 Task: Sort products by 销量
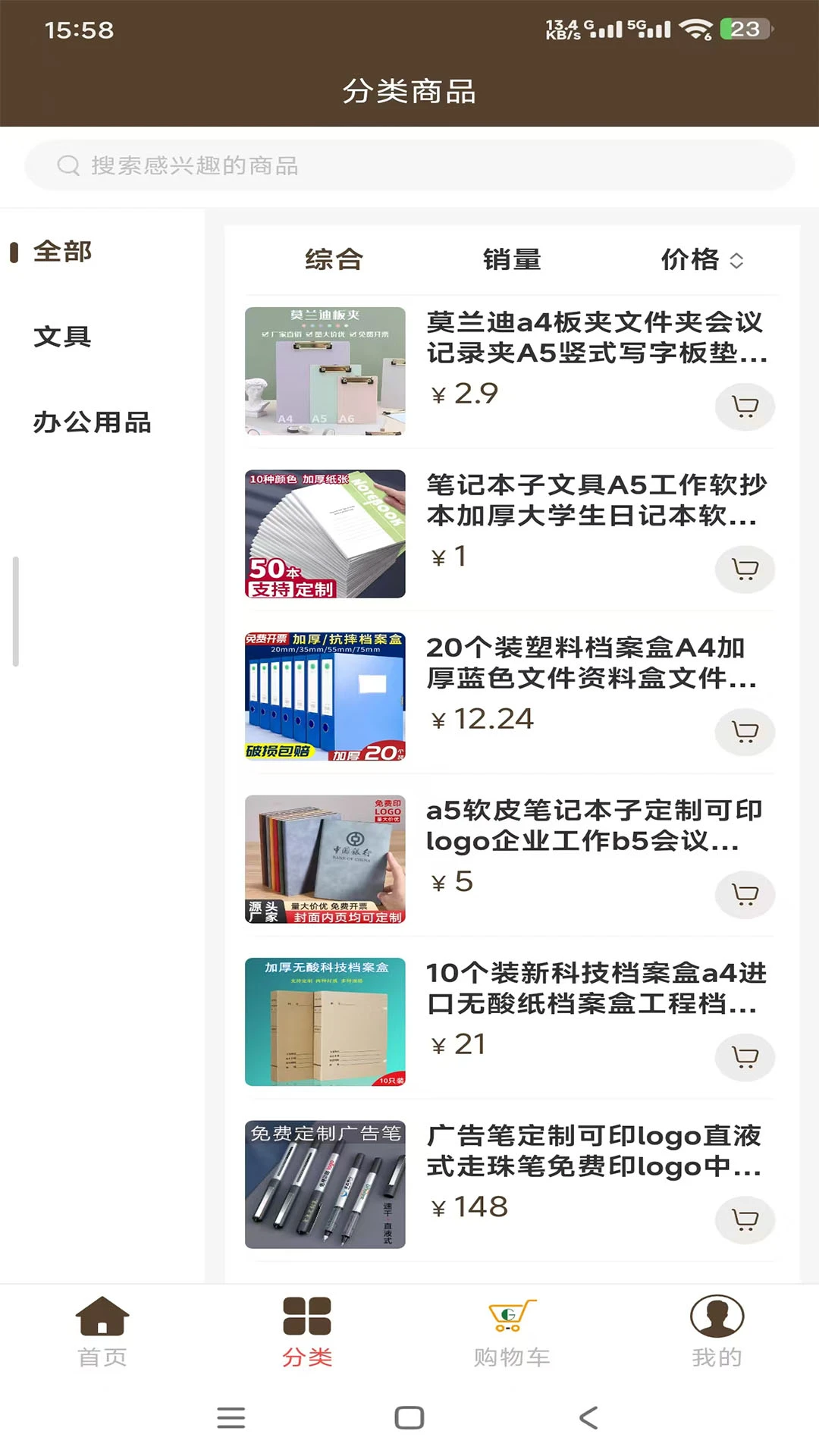[512, 260]
